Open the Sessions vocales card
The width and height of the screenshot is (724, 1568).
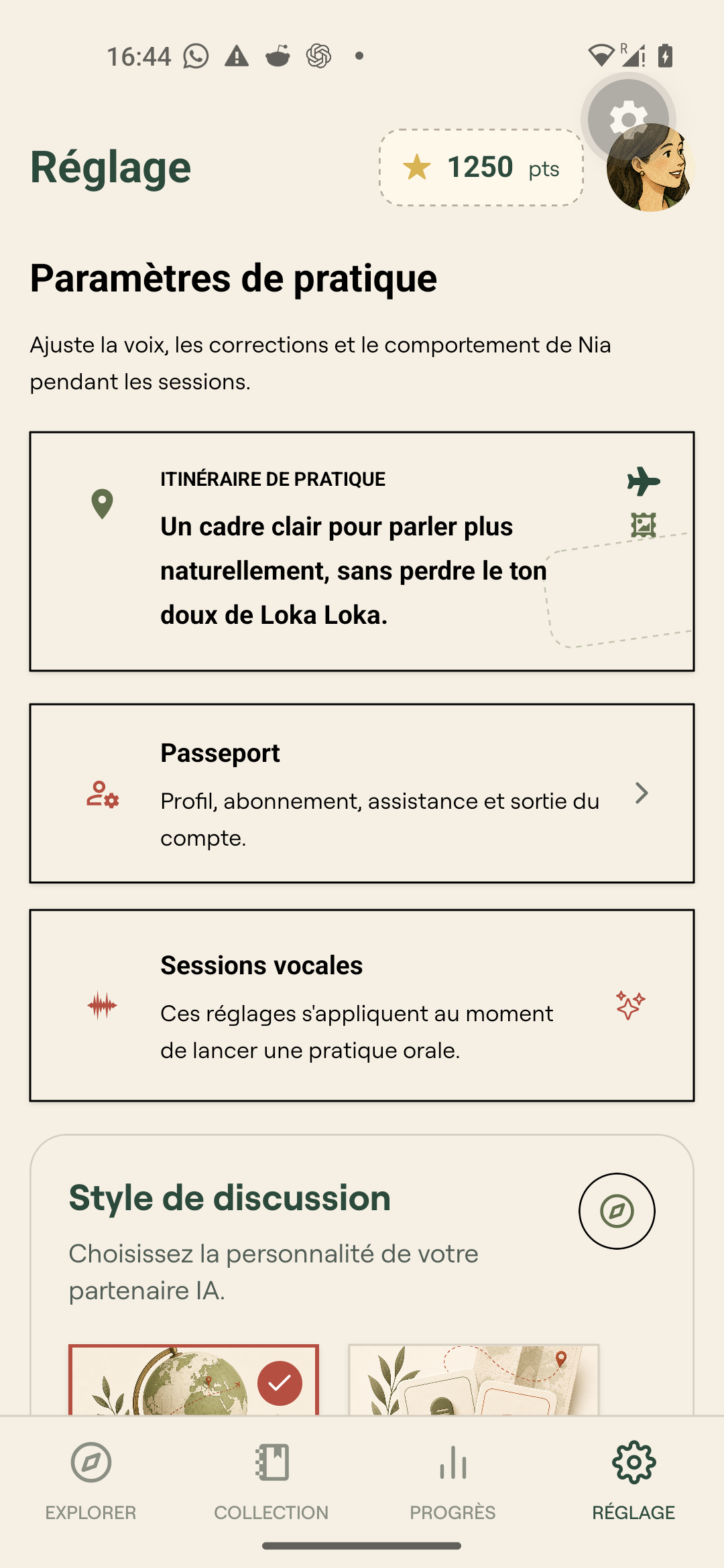(362, 1005)
